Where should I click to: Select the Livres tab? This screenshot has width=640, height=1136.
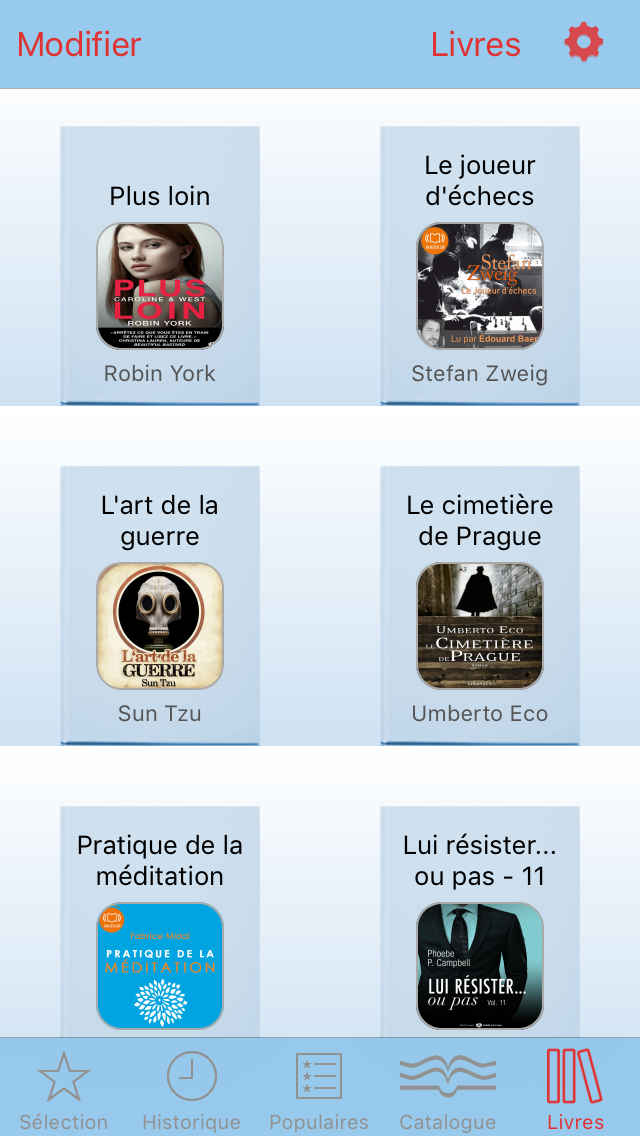tap(575, 1090)
